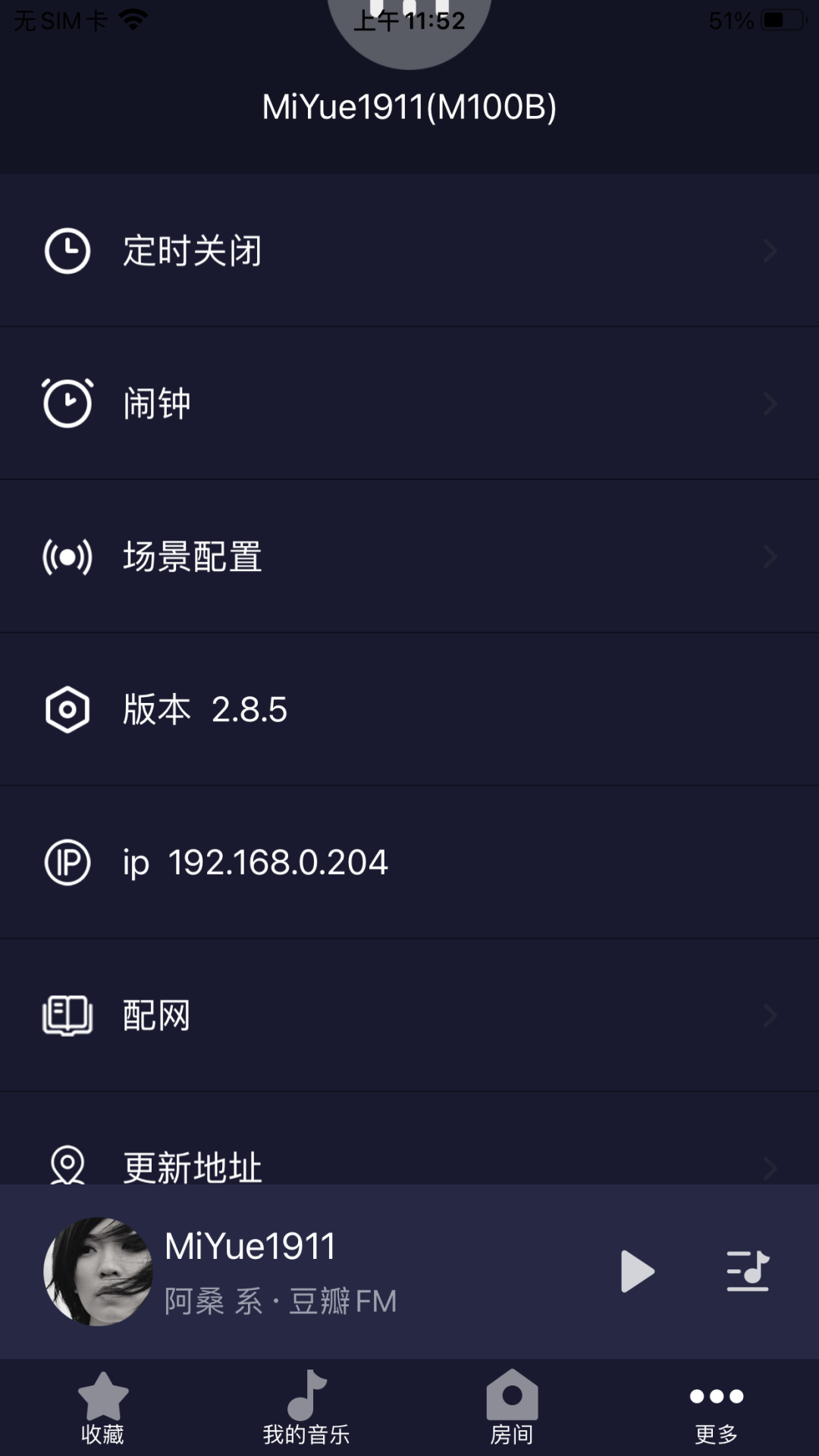Switch to the 房间 rooms tab
Viewport: 819px width, 1456px height.
(512, 1408)
